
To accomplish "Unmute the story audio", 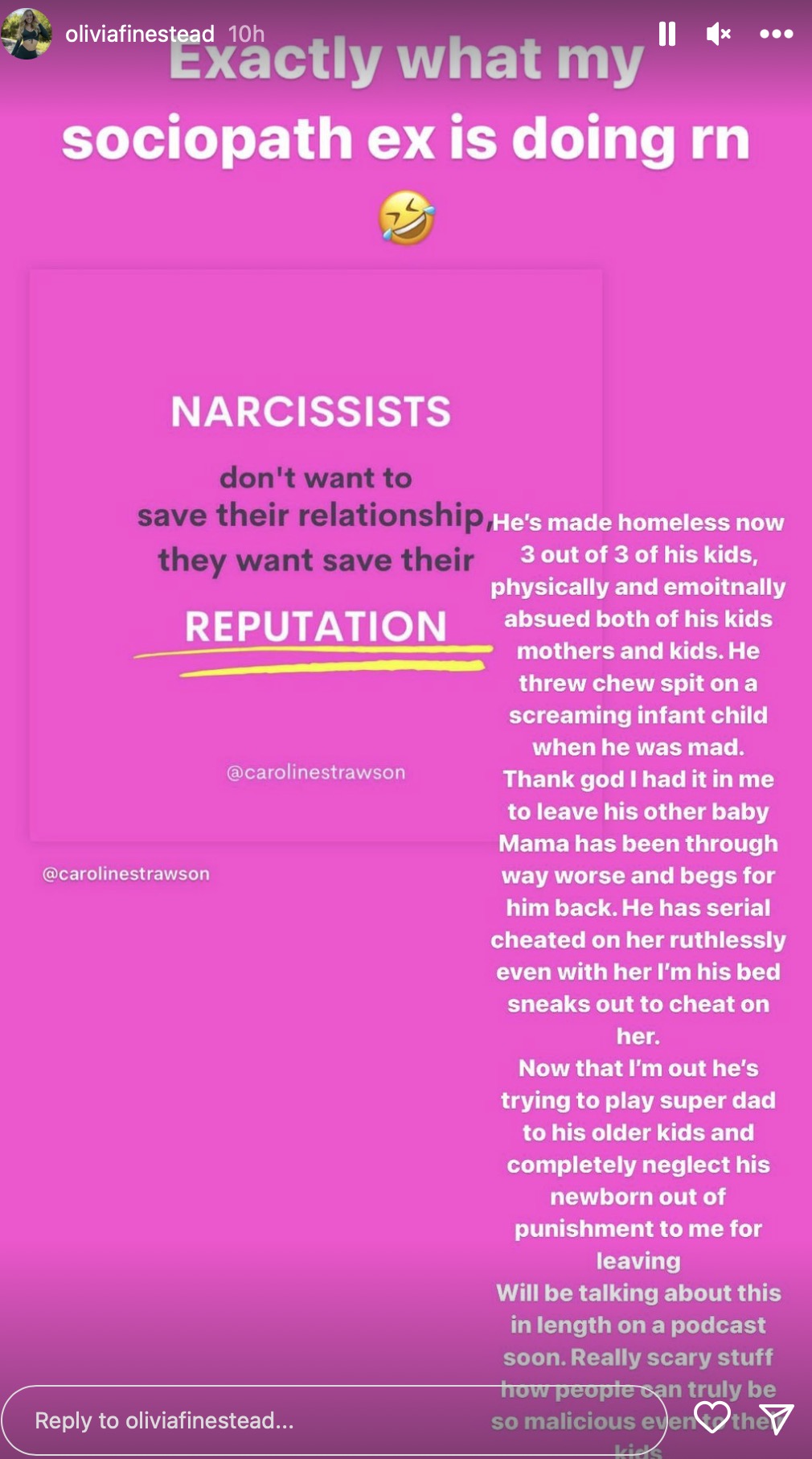I will [x=718, y=34].
